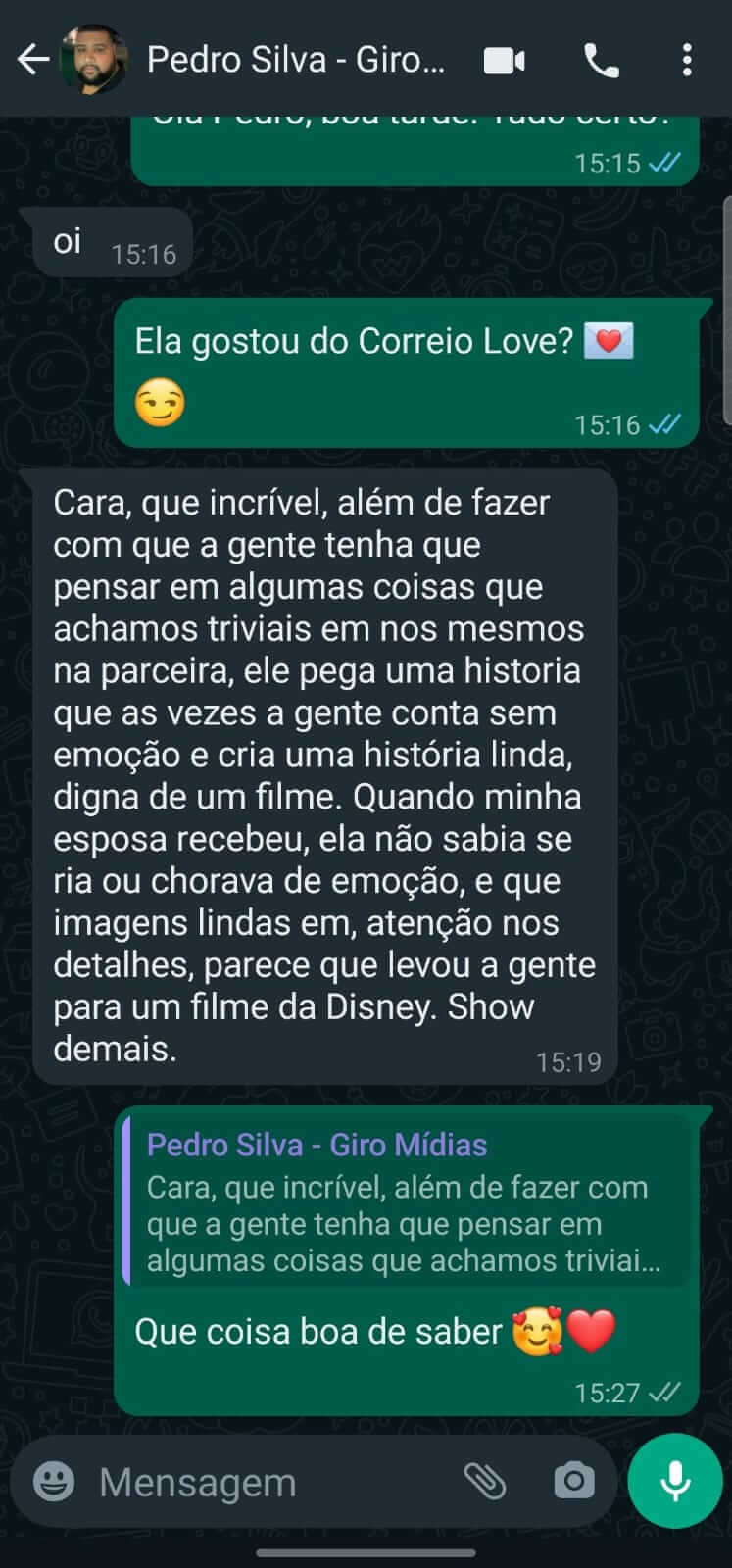Attach a file with the paperclip
This screenshot has height=1568, width=732.
[x=484, y=1482]
